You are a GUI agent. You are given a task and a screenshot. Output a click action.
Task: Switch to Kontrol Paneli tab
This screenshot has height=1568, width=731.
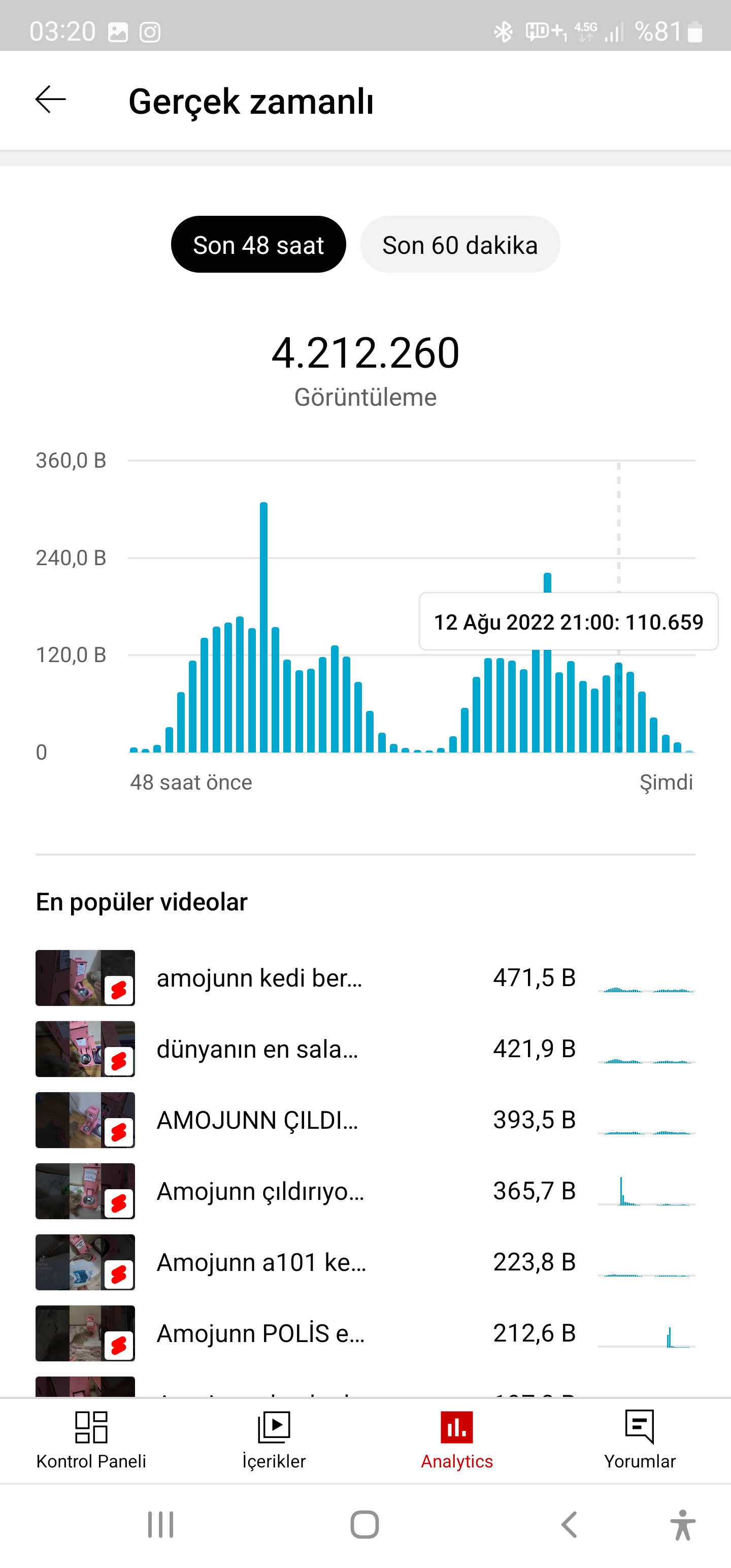(x=91, y=1440)
